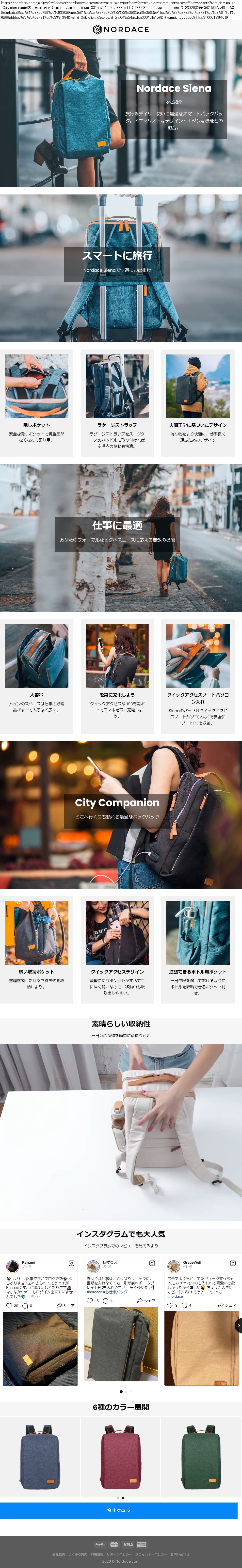
Task: Tap the 今すぐ買う buy now button
Action: (119, 1510)
